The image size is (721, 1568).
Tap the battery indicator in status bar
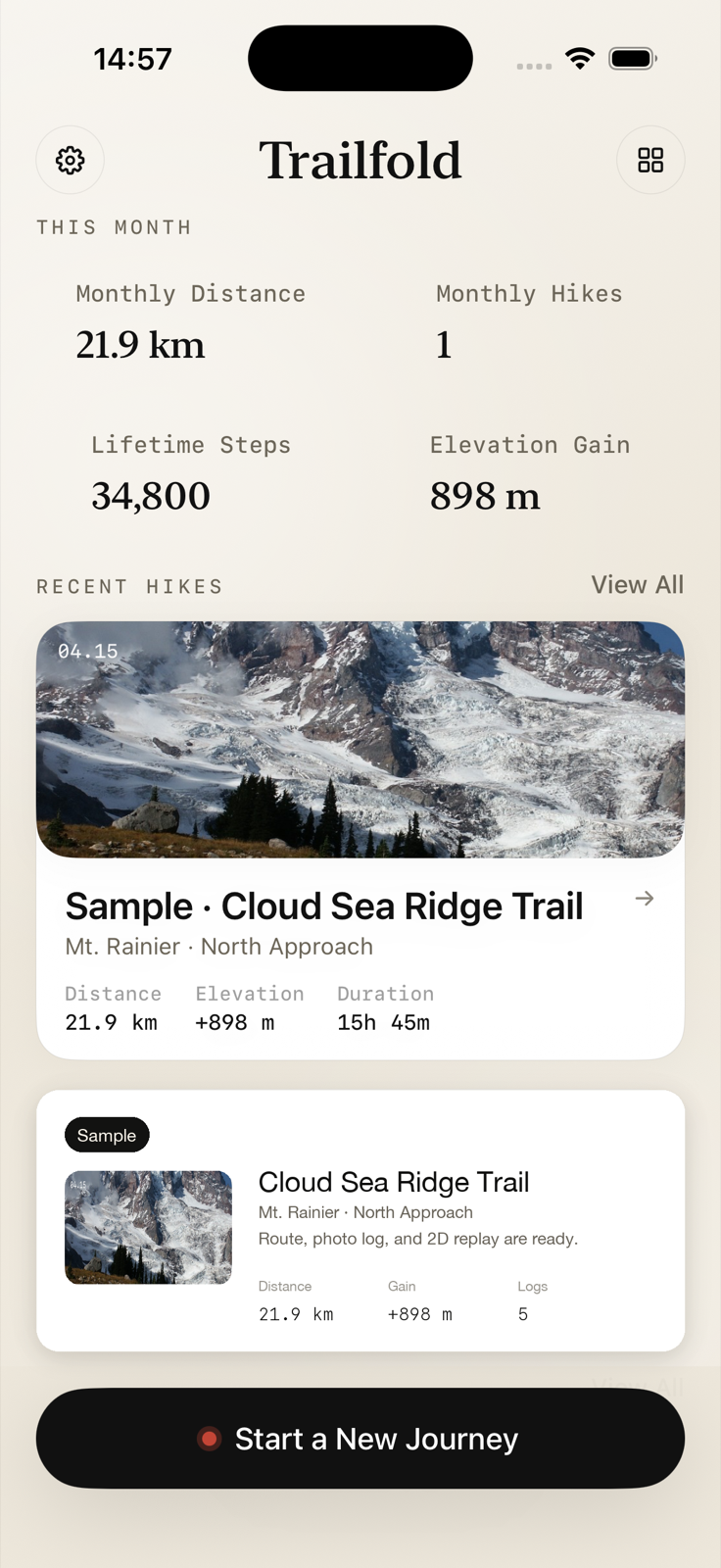pyautogui.click(x=632, y=58)
